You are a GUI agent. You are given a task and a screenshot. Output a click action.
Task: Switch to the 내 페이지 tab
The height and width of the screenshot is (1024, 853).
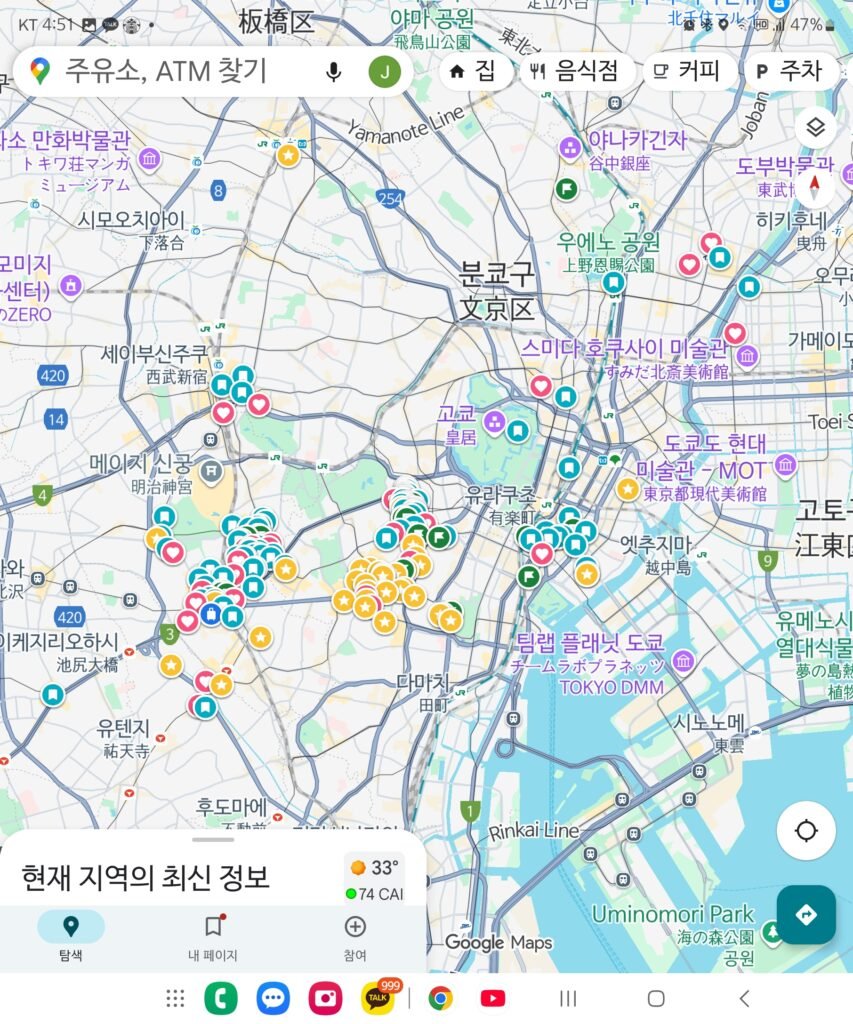(212, 936)
